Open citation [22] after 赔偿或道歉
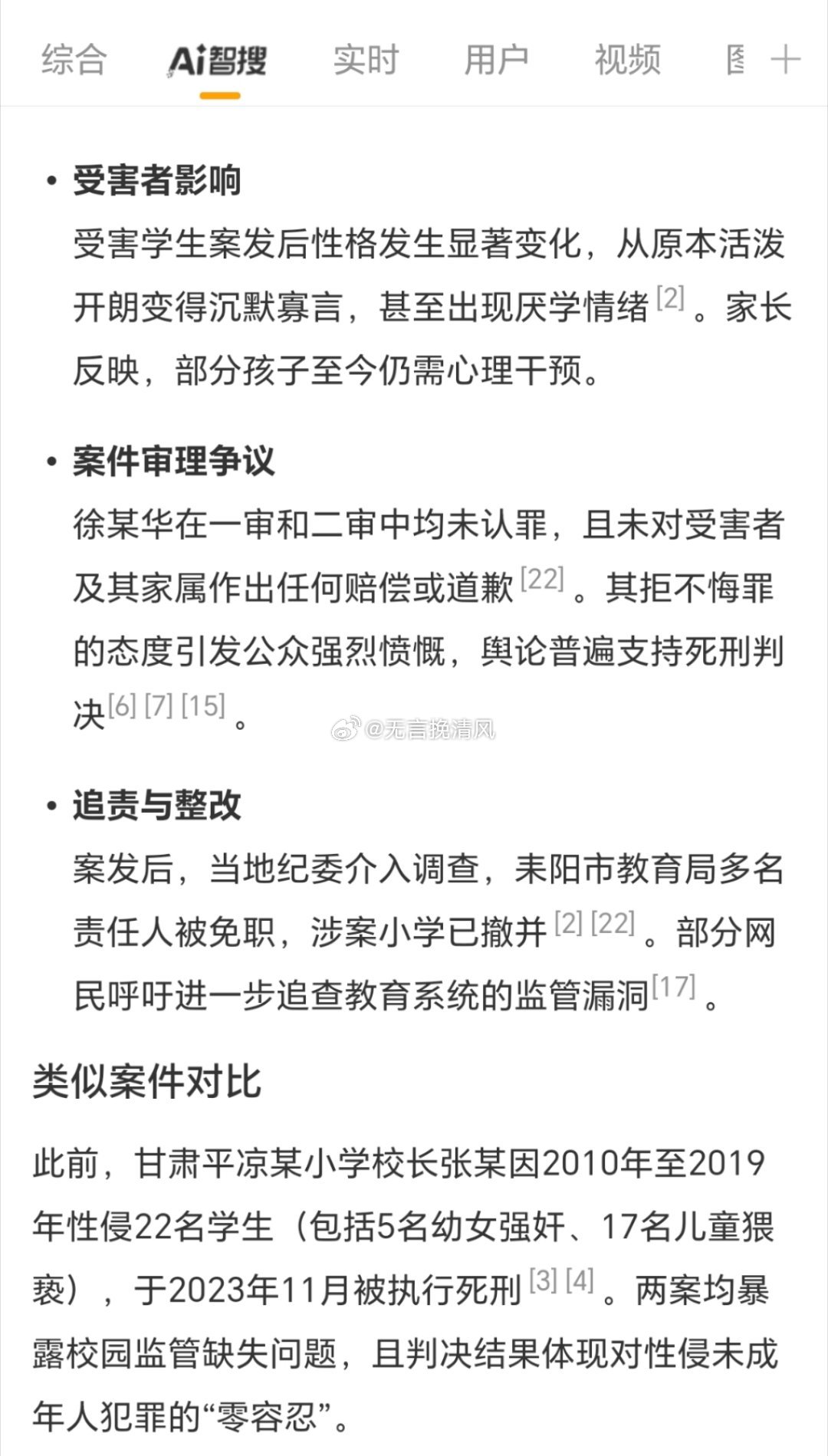This screenshot has width=828, height=1456. coord(542,579)
